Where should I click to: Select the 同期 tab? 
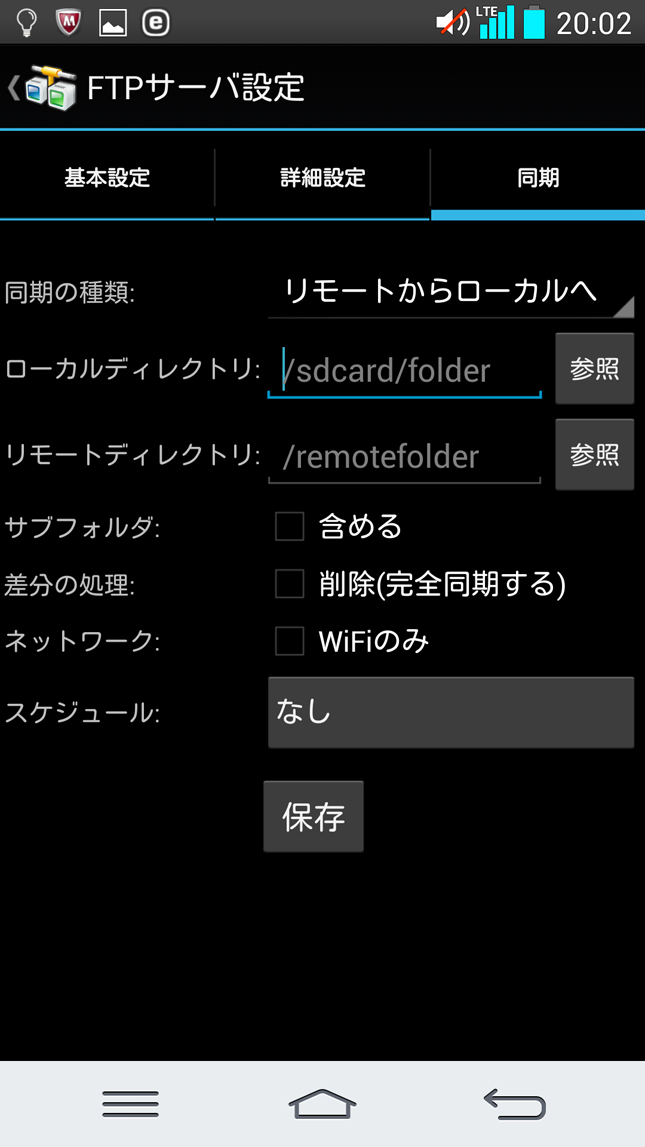pyautogui.click(x=537, y=179)
